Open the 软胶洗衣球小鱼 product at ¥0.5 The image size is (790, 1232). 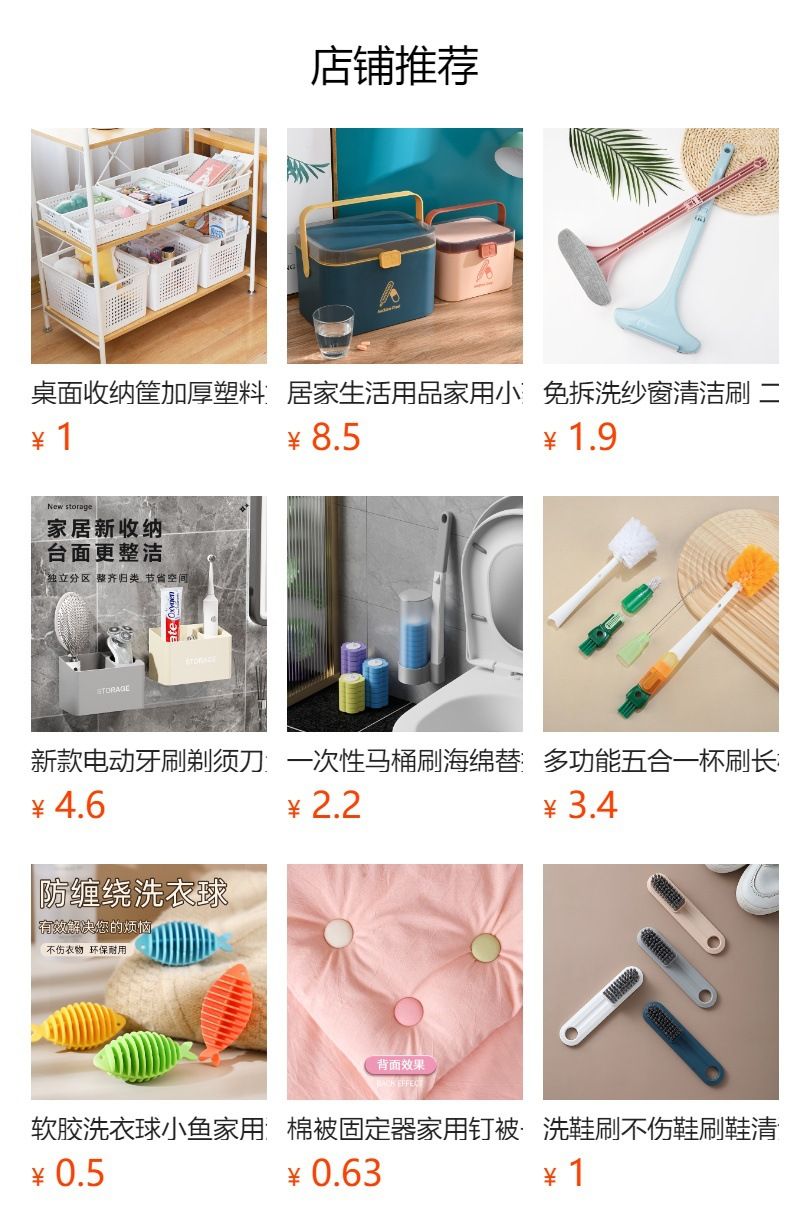[149, 1028]
